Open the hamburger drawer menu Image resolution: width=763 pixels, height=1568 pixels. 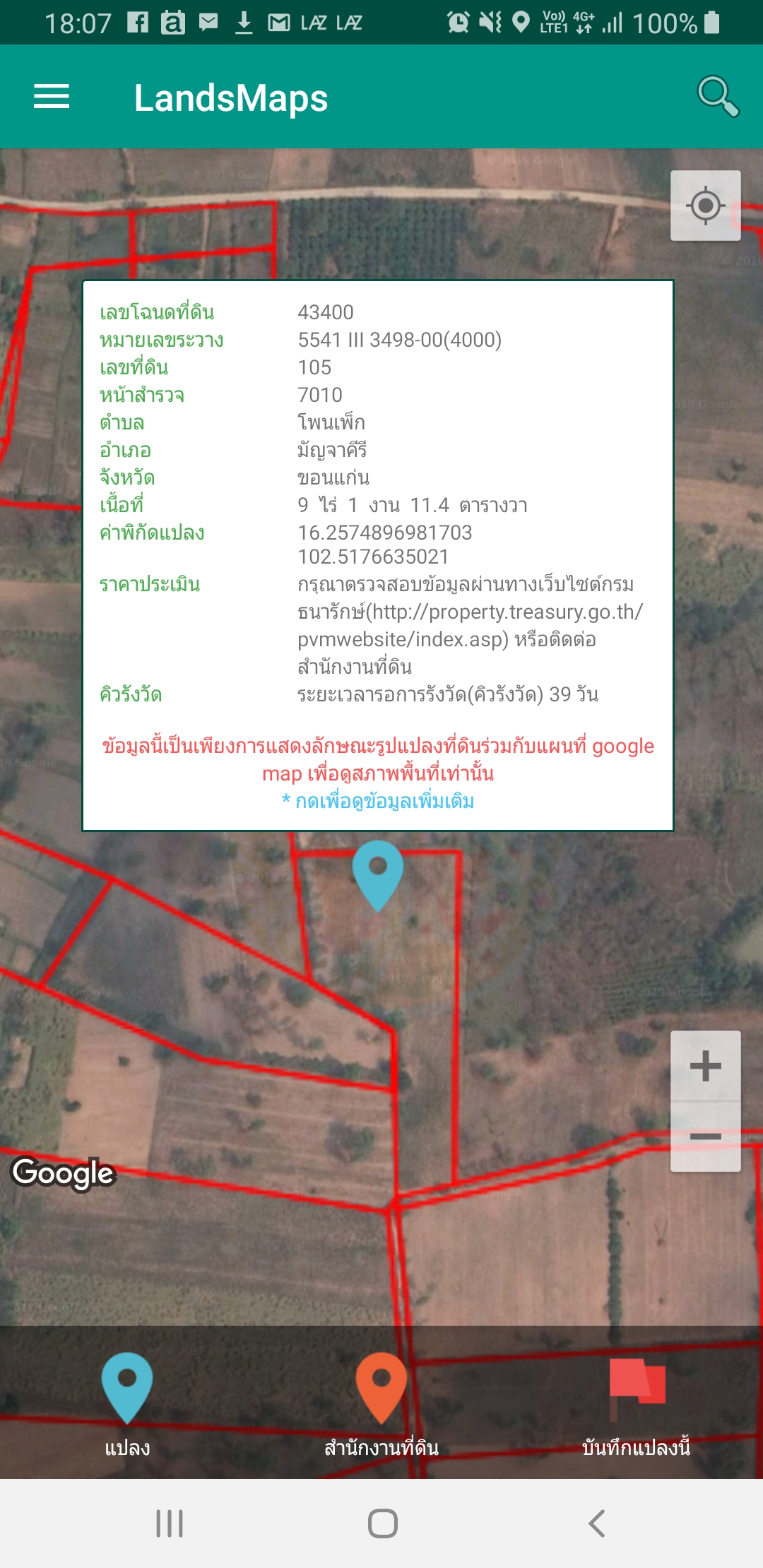point(52,96)
